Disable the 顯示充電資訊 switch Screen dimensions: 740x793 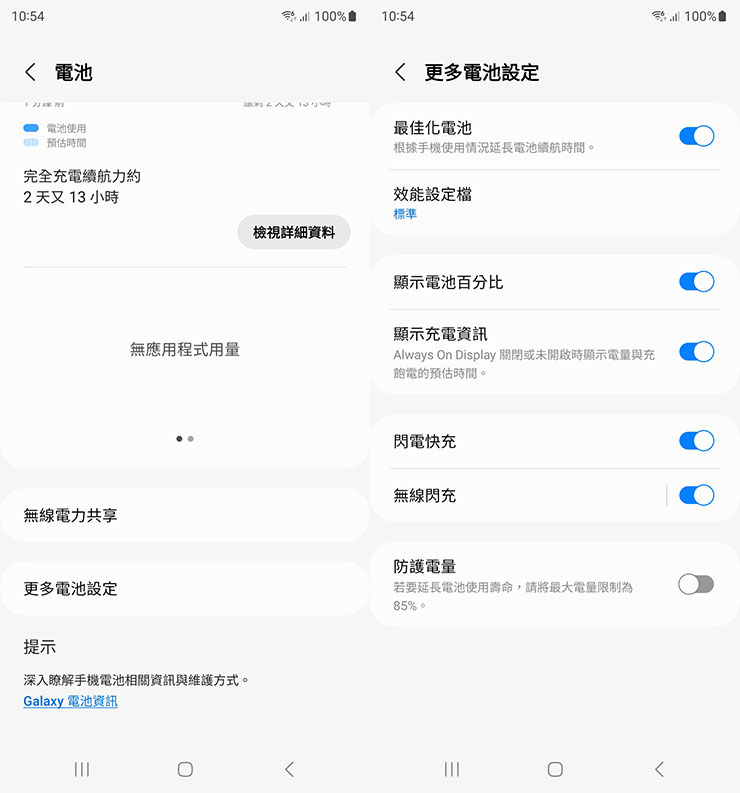coord(696,352)
